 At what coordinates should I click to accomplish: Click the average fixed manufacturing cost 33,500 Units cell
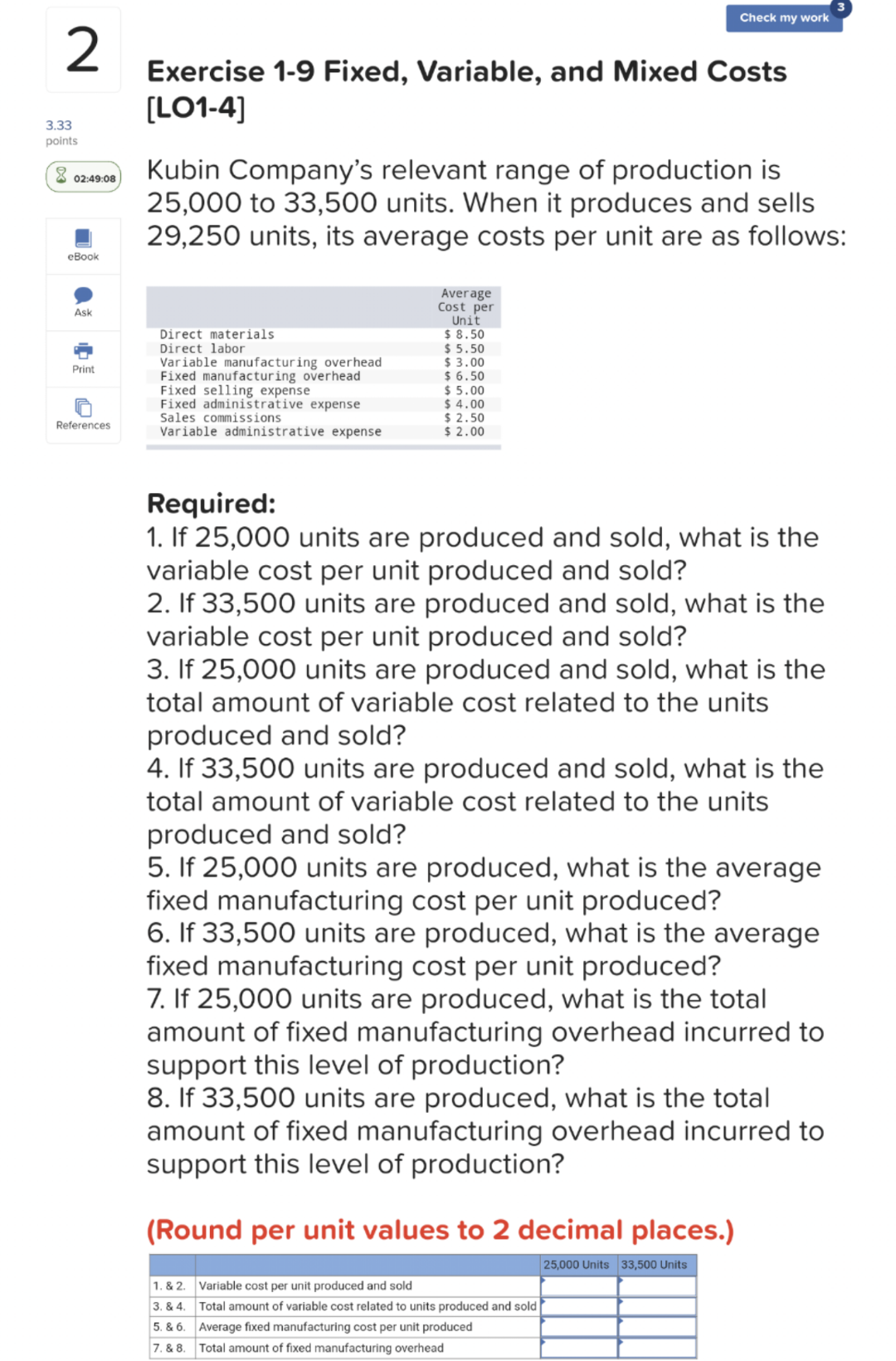coord(655,1326)
